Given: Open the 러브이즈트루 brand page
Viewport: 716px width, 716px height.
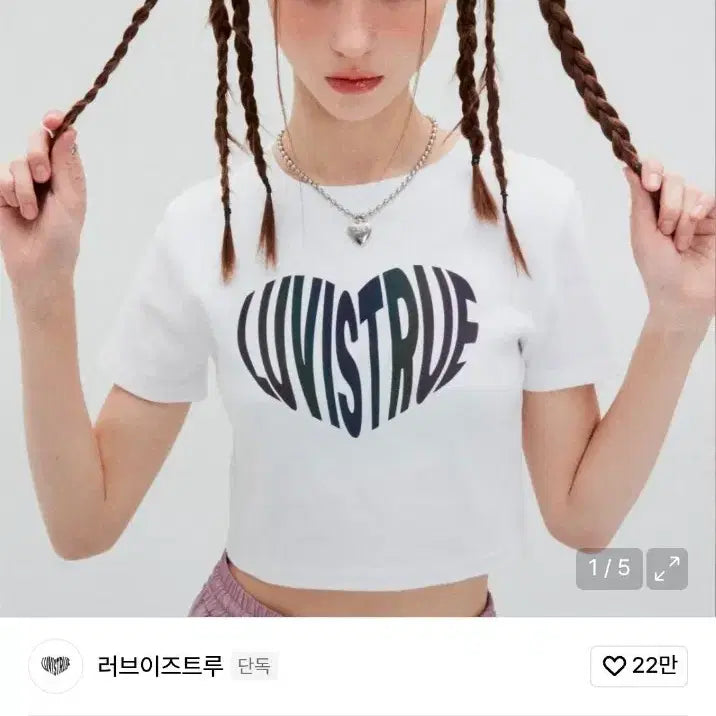Looking at the screenshot, I should pyautogui.click(x=161, y=666).
